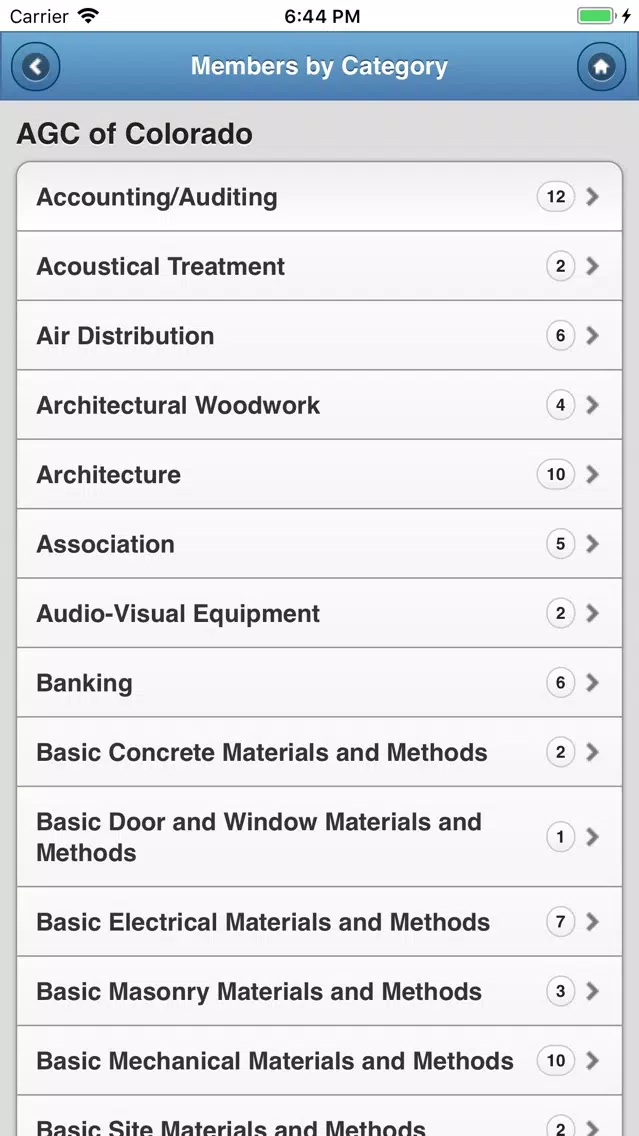
Task: Select the Acoustical Treatment category
Action: (x=320, y=266)
